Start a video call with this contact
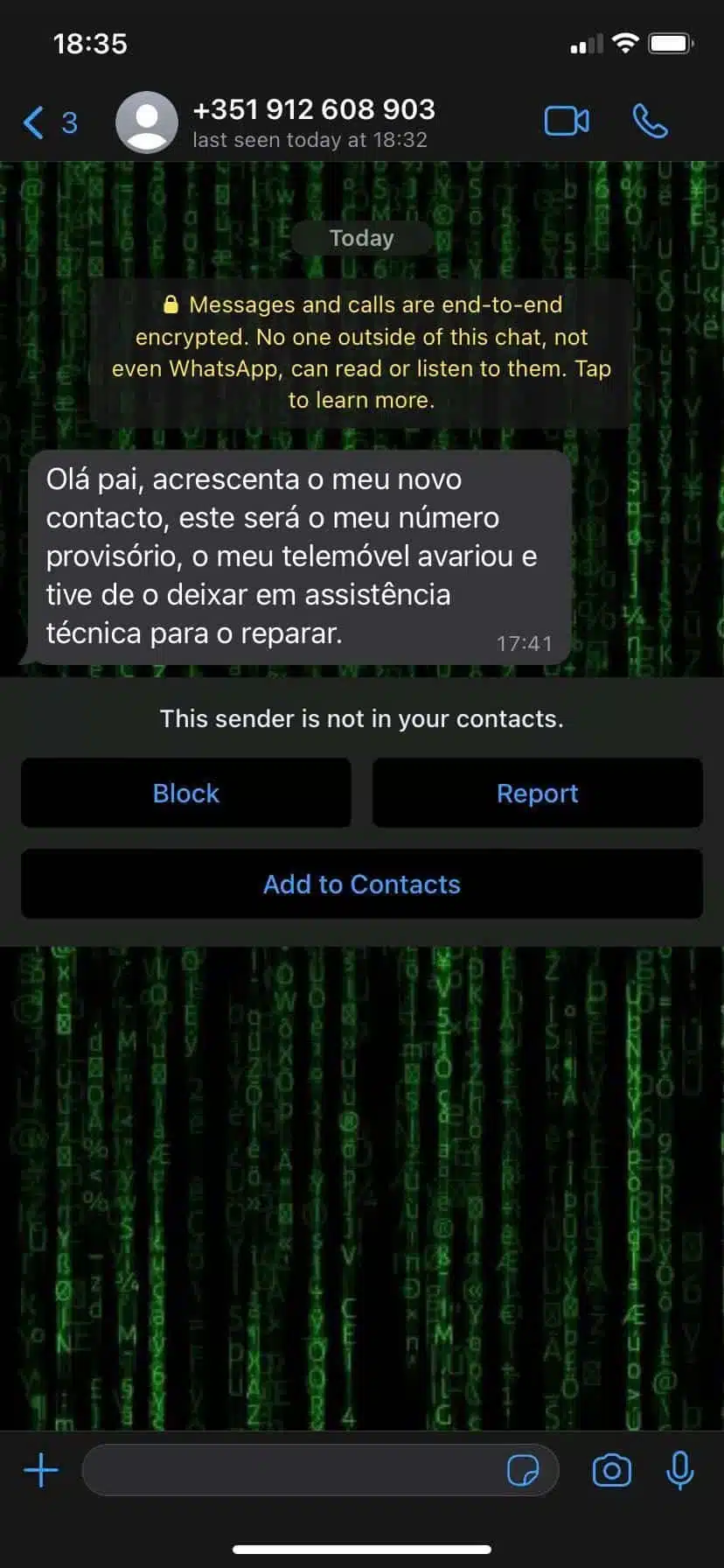Image resolution: width=724 pixels, height=1568 pixels. [x=566, y=122]
